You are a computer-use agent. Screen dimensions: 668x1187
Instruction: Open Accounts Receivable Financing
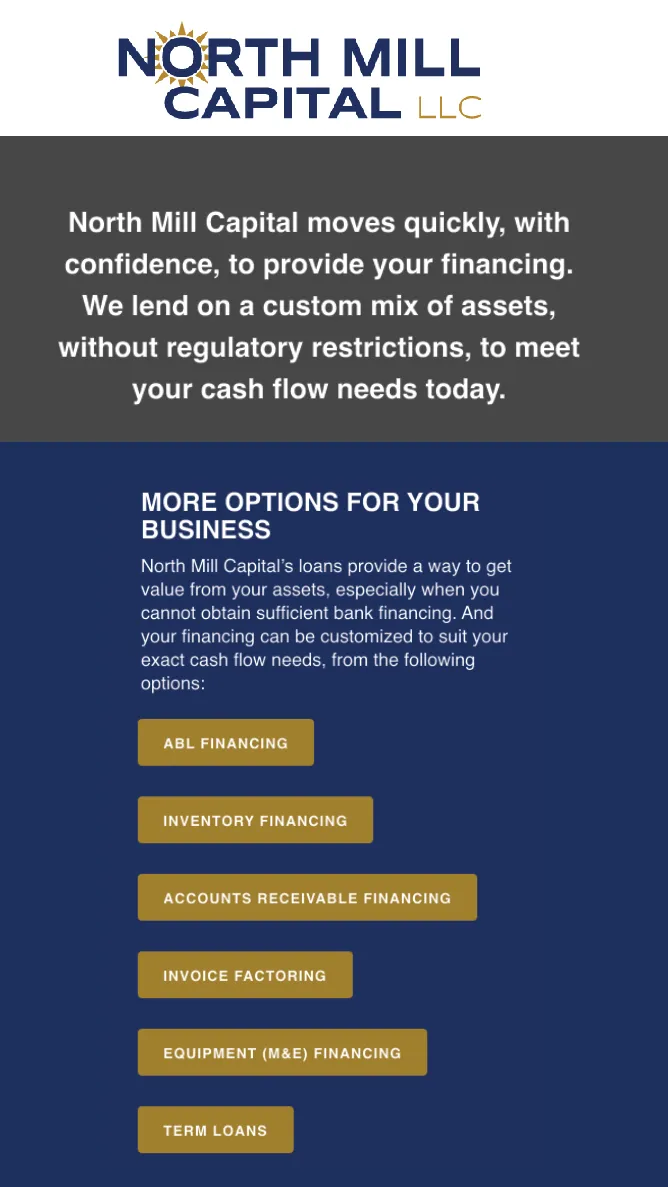click(307, 898)
